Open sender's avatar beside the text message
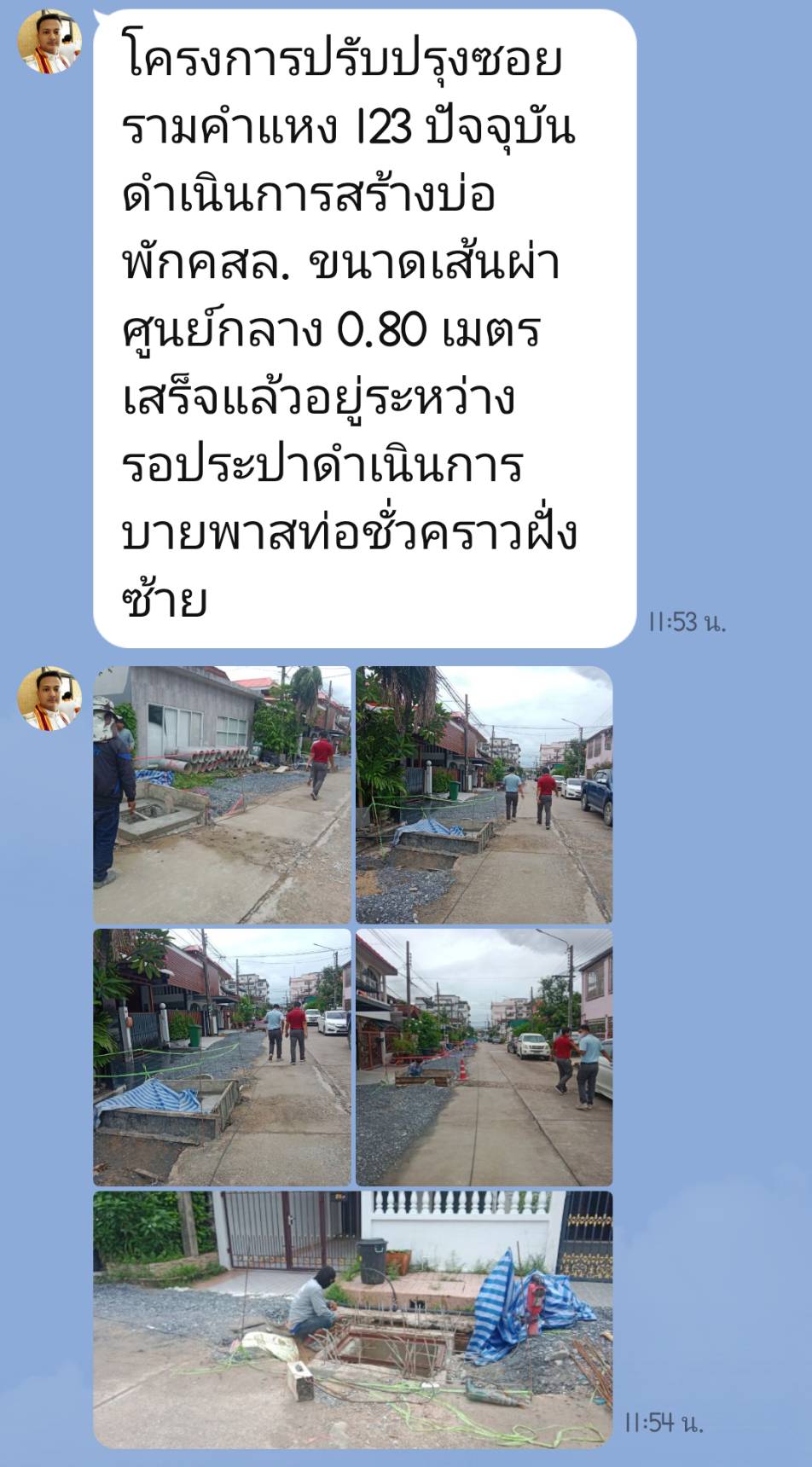This screenshot has height=1467, width=812. point(49,42)
